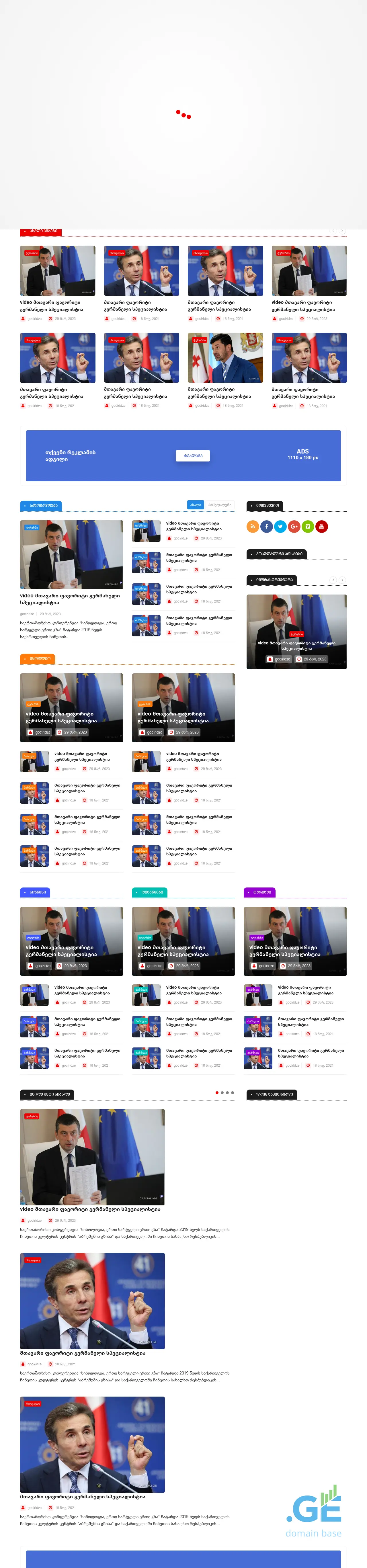Open the Vine social icon
Image resolution: width=367 pixels, height=1568 pixels.
click(308, 526)
